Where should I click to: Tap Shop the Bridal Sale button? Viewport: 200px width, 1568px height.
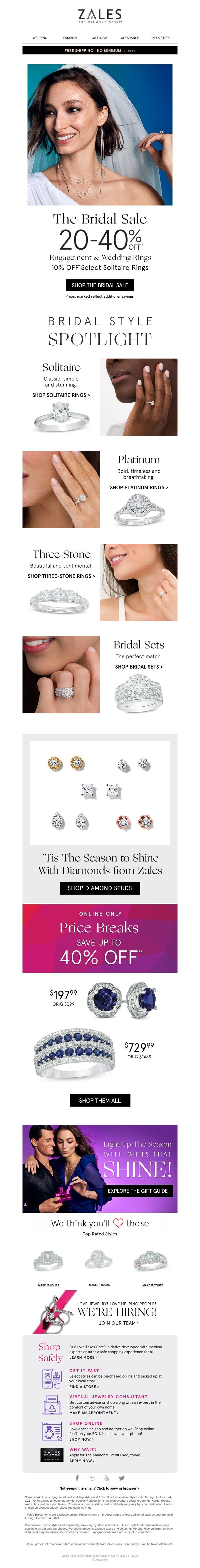point(100,285)
